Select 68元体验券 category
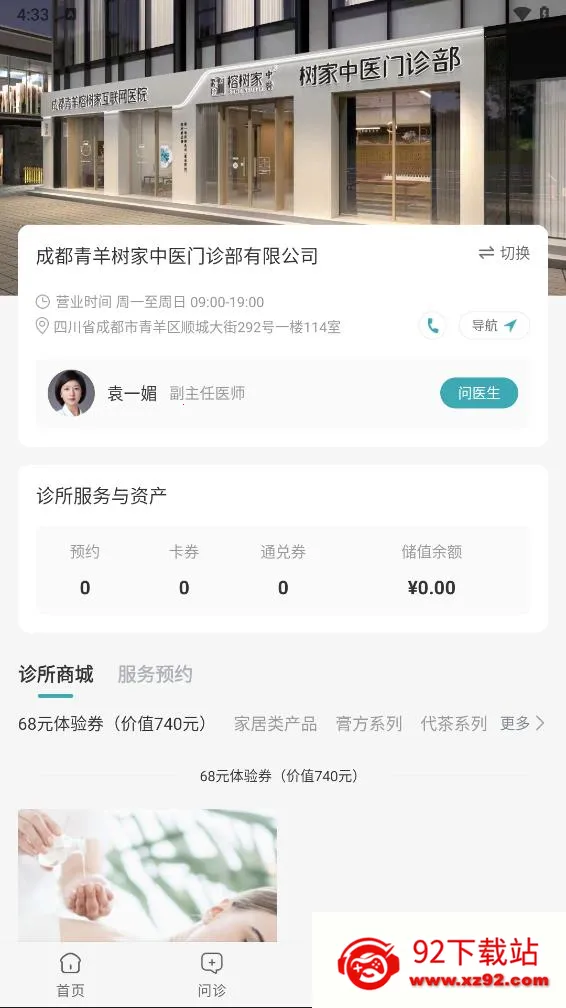This screenshot has height=1008, width=566. [x=113, y=724]
